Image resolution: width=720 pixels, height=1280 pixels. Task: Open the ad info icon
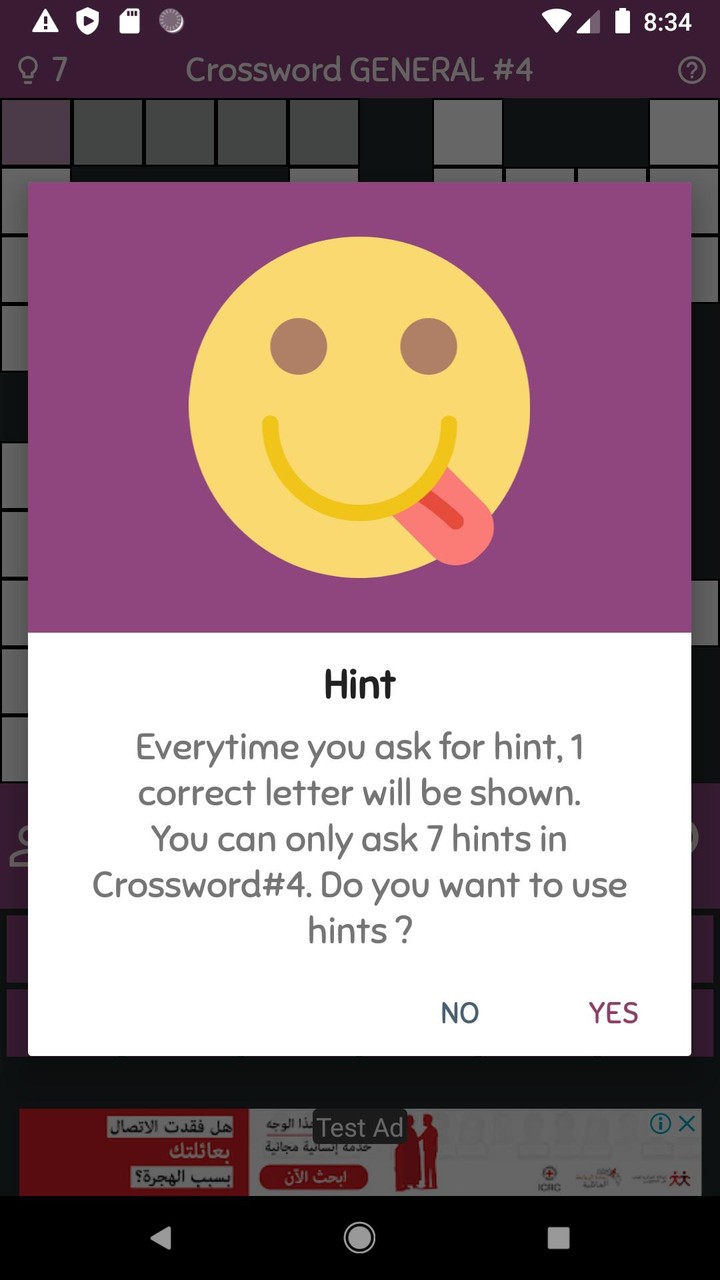[660, 1123]
